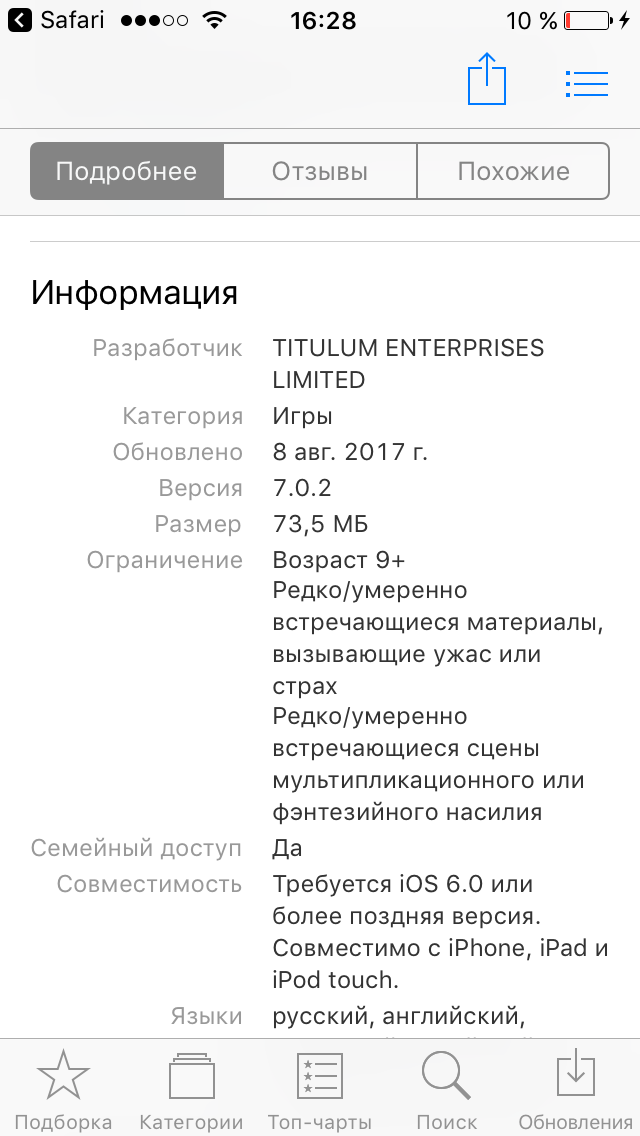Open Топ-чарты tab

[320, 1089]
